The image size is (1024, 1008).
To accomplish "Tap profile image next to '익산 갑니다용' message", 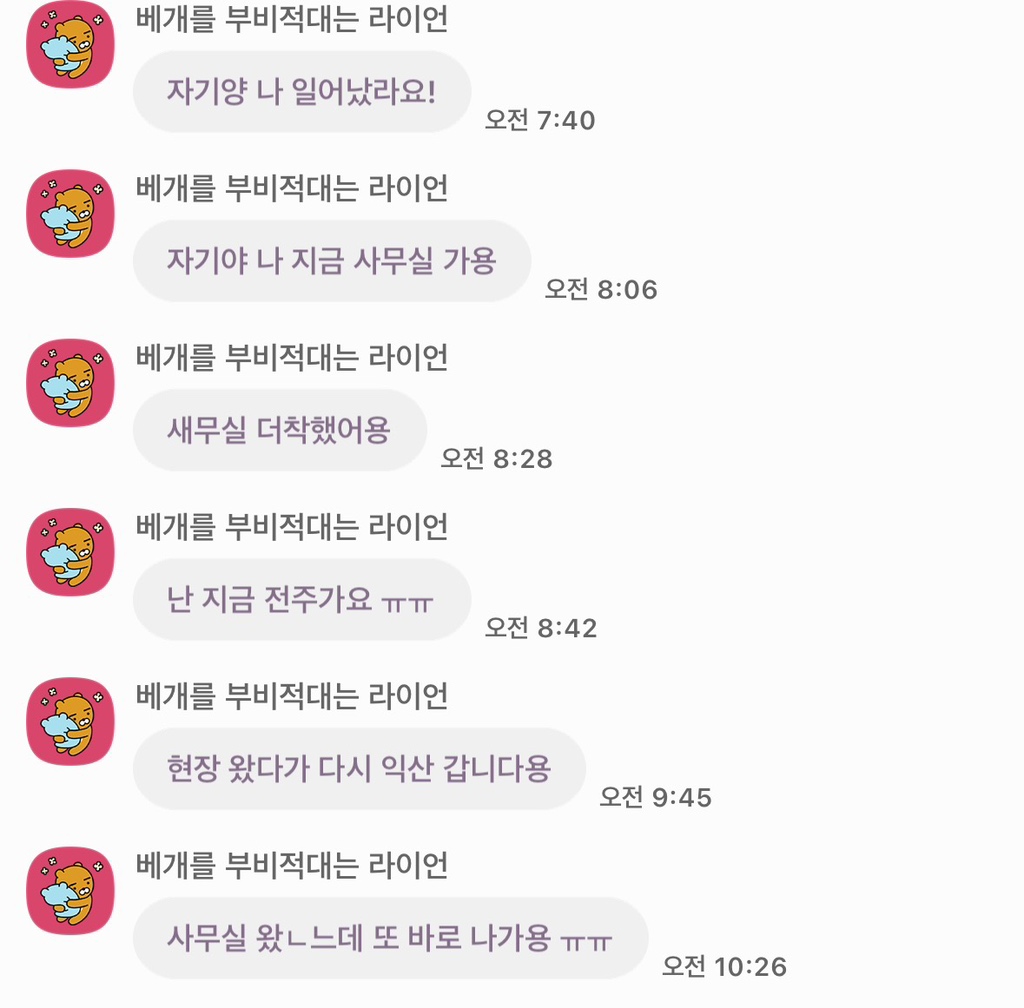I will click(70, 721).
